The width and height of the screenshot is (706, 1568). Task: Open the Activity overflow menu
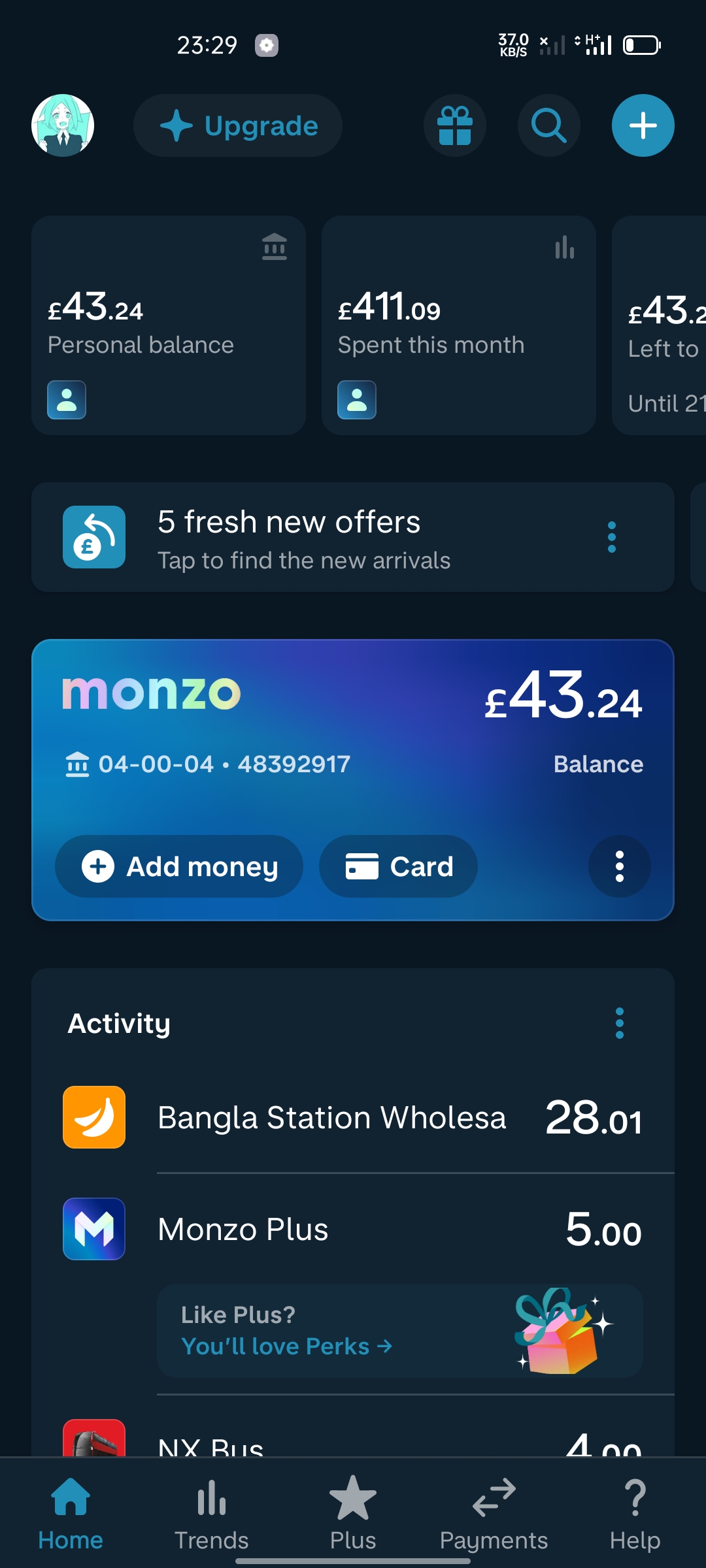[620, 1023]
